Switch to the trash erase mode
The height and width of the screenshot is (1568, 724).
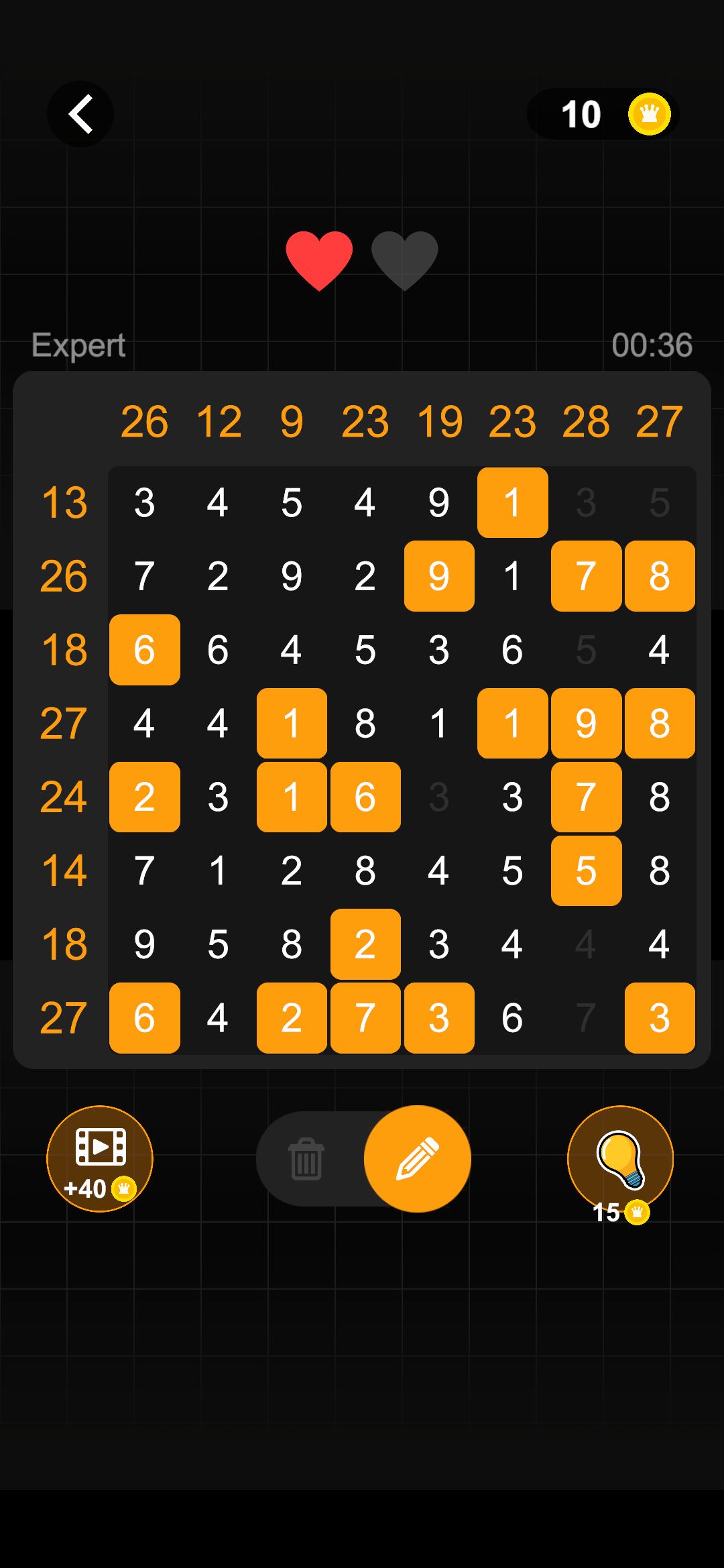(x=306, y=1158)
